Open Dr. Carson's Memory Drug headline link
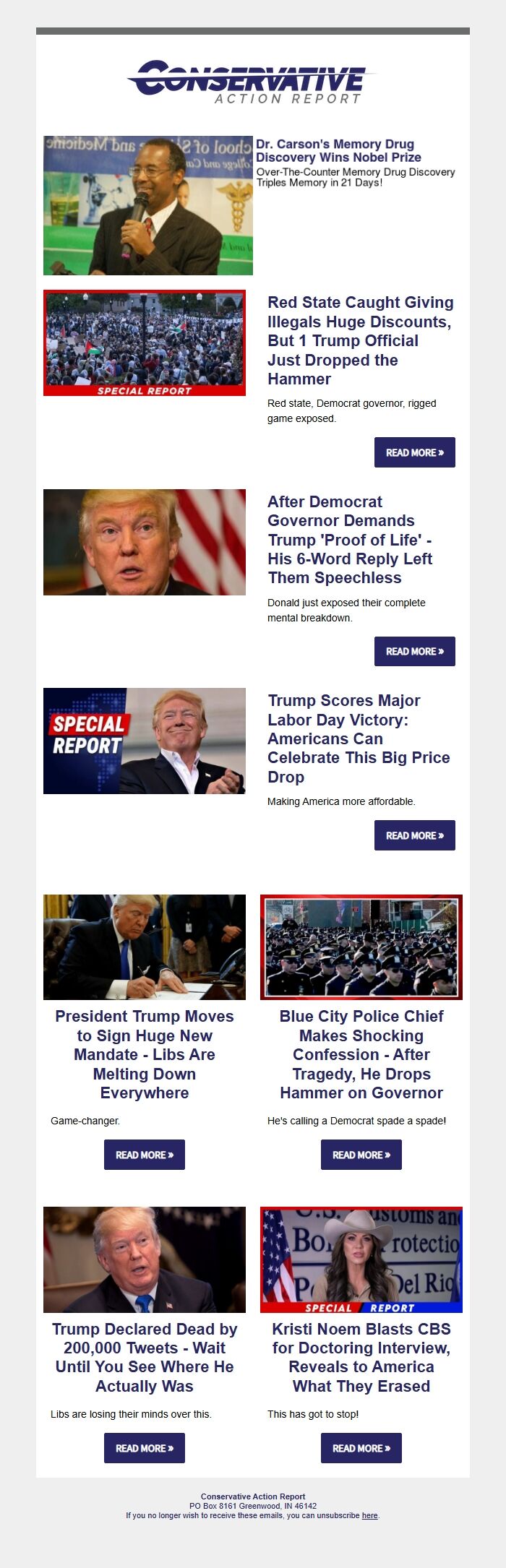This screenshot has width=506, height=1568. [338, 150]
